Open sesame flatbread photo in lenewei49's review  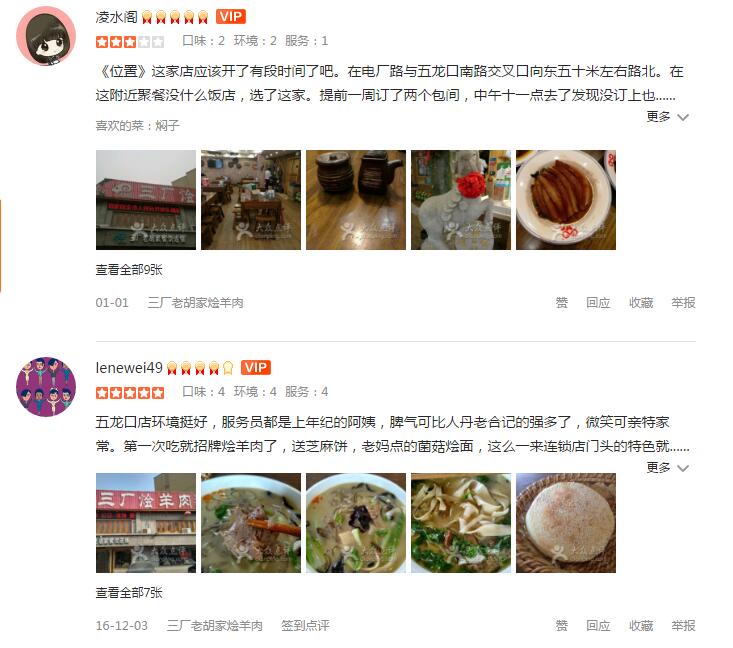(x=565, y=523)
